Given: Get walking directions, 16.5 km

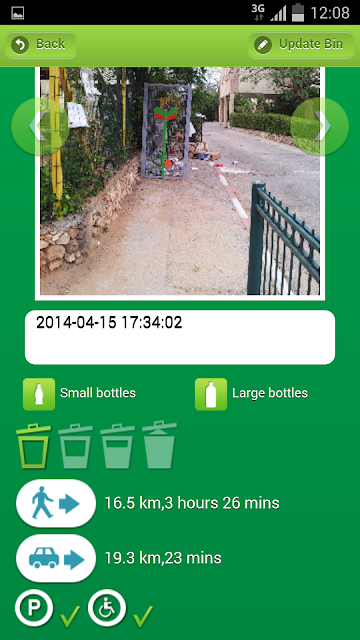Looking at the screenshot, I should 56,503.
